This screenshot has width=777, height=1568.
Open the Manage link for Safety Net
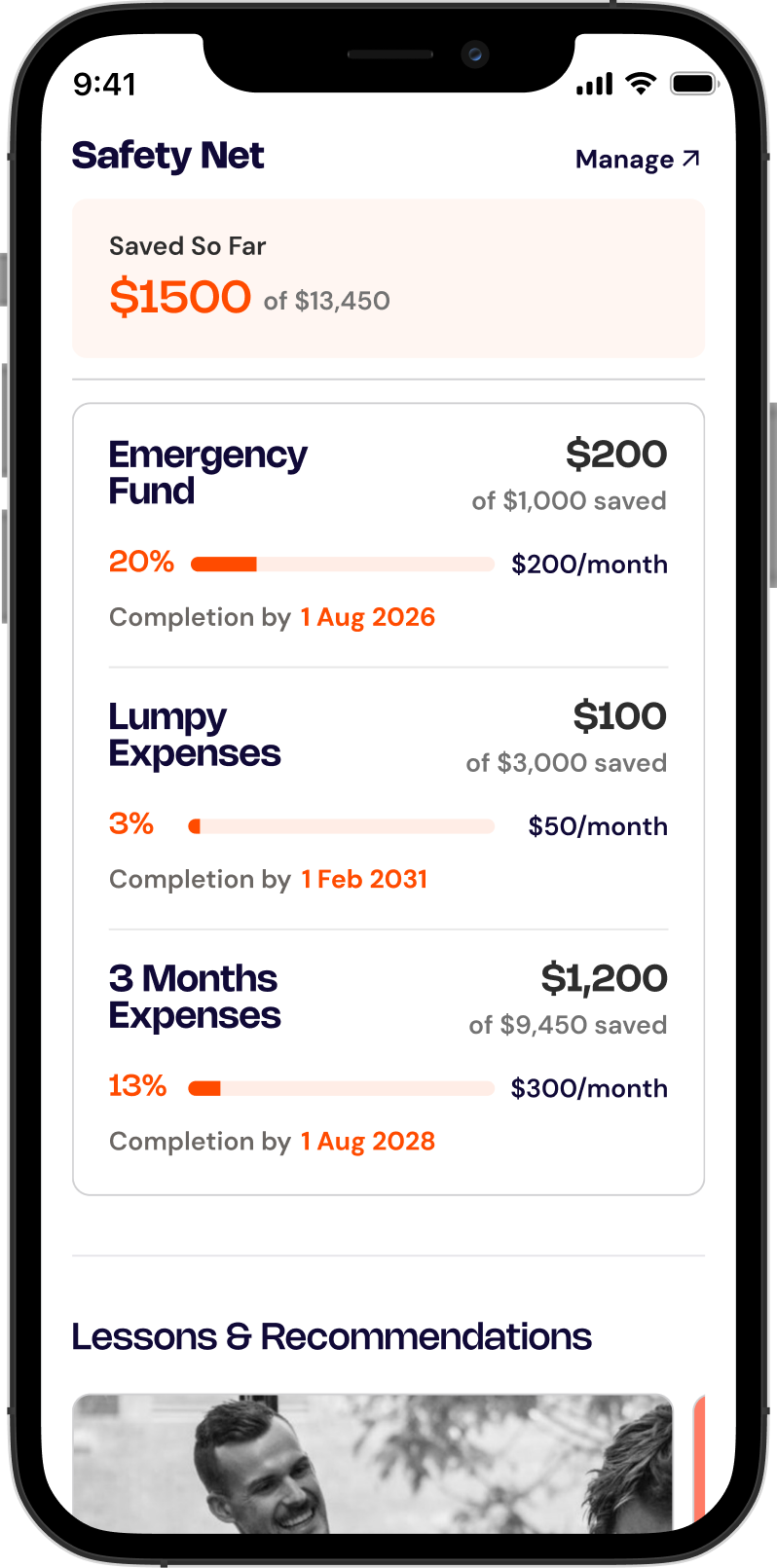click(x=638, y=159)
